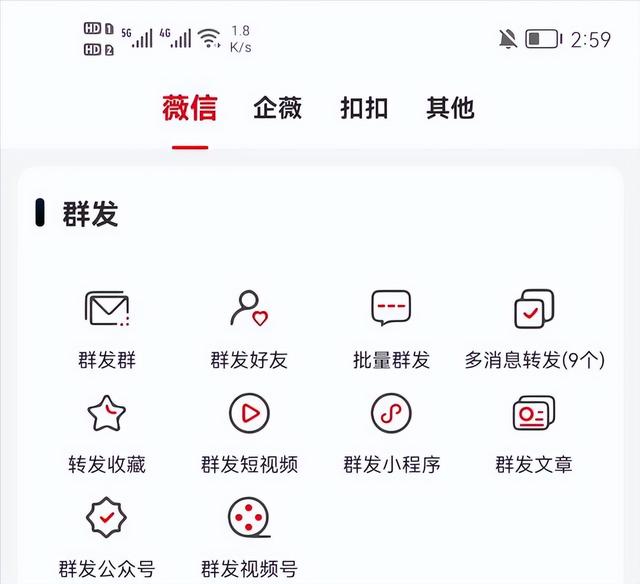Open the 其他 tab

pos(450,108)
